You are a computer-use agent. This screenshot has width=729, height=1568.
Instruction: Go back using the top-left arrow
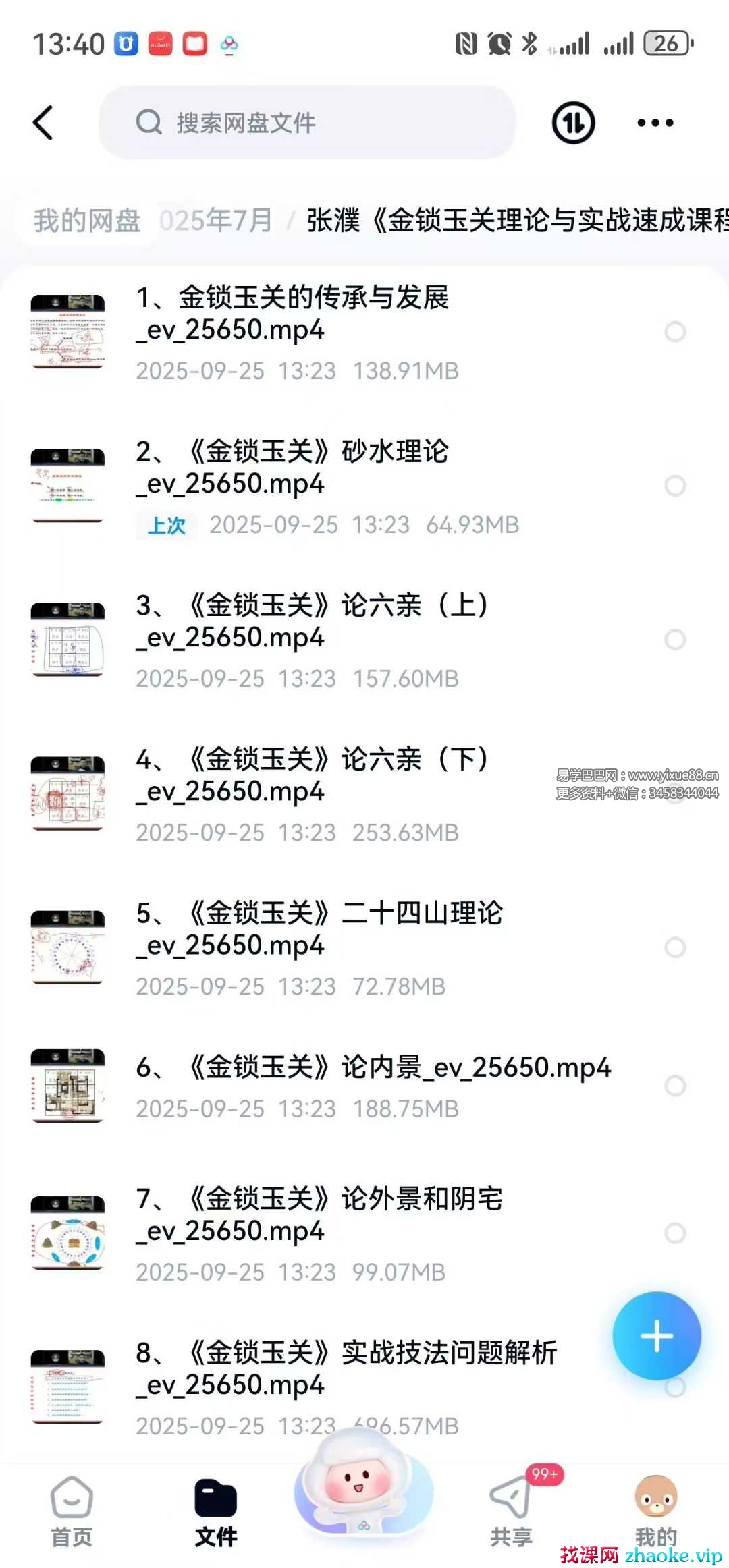pyautogui.click(x=43, y=123)
